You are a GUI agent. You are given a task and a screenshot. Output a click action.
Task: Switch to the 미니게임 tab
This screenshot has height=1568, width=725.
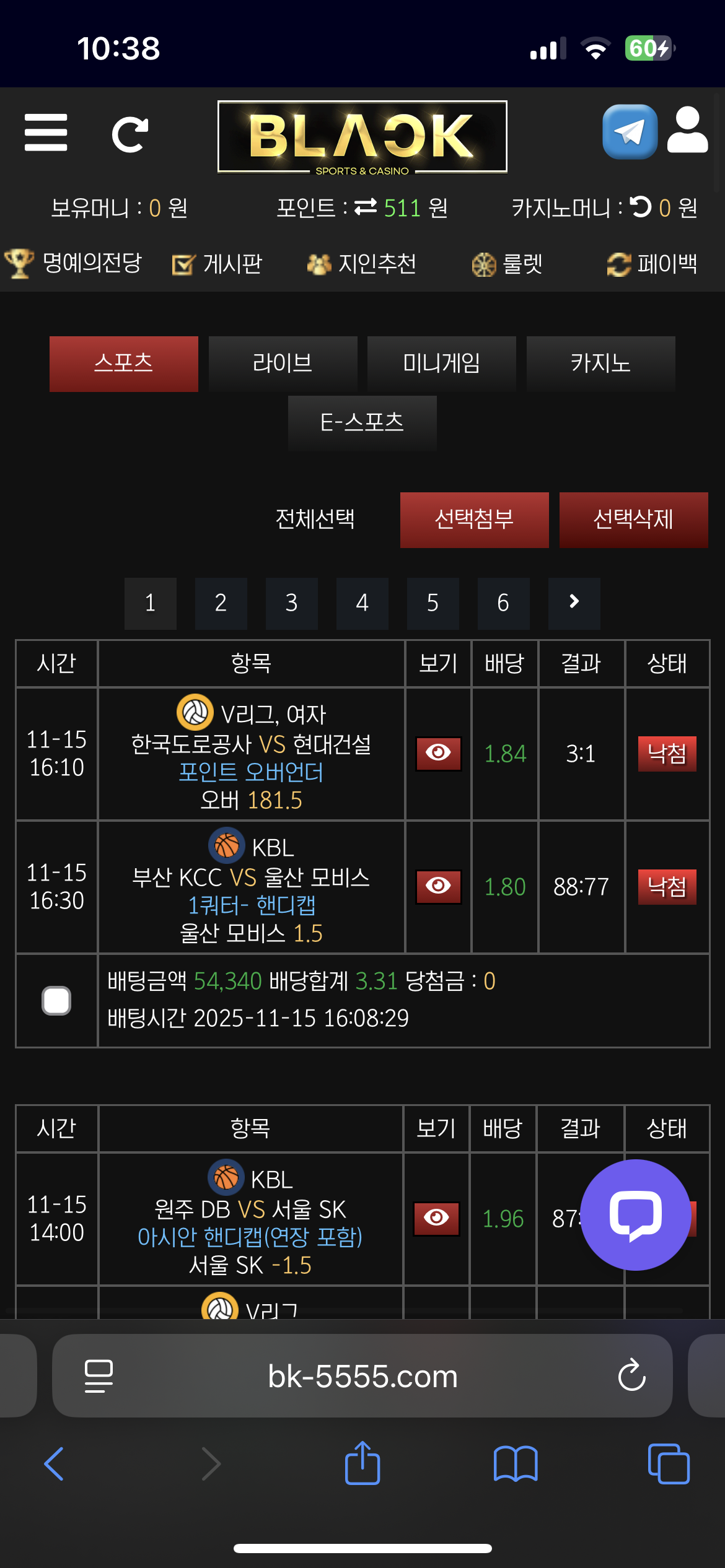tap(441, 364)
